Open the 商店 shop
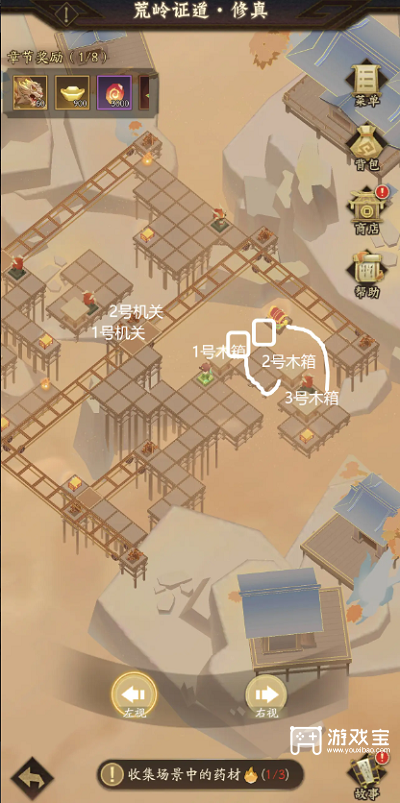 pos(367,211)
